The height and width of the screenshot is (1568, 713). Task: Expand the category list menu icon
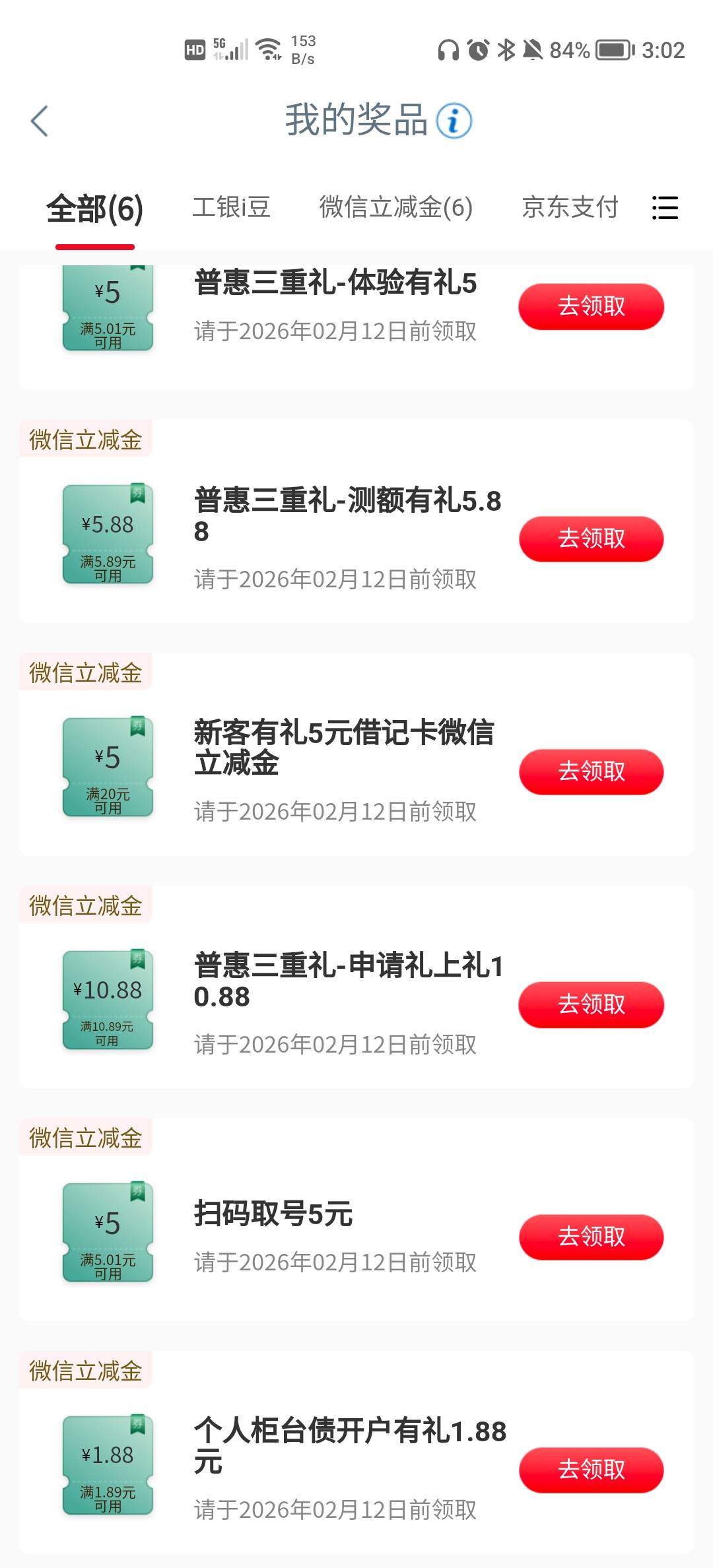(664, 208)
